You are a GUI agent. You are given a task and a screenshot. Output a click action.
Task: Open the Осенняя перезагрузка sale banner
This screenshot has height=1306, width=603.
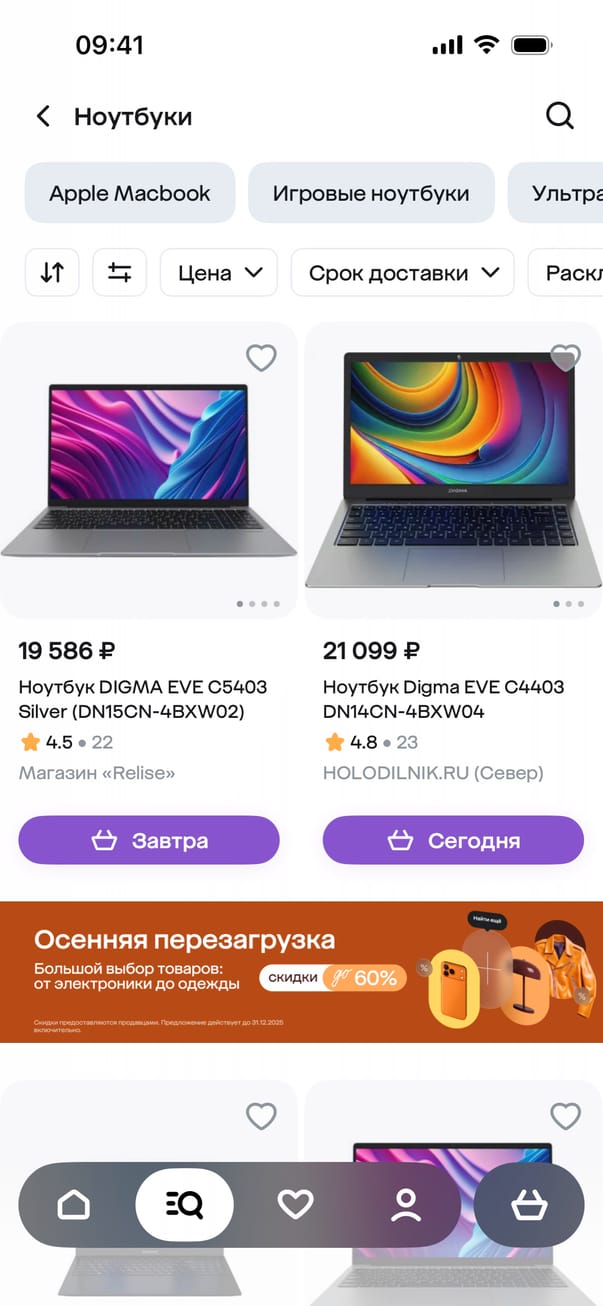click(x=301, y=971)
